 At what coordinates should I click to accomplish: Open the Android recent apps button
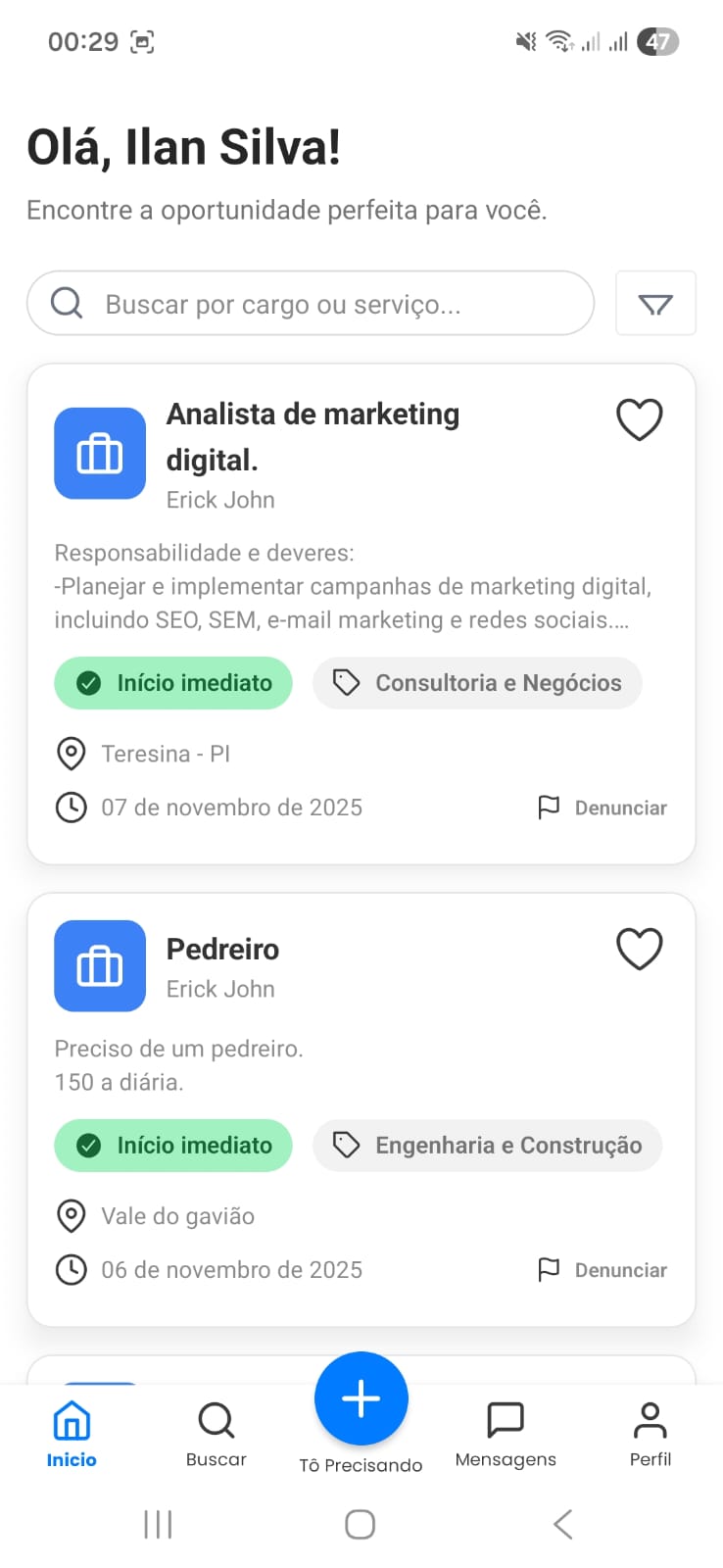pyautogui.click(x=157, y=1524)
